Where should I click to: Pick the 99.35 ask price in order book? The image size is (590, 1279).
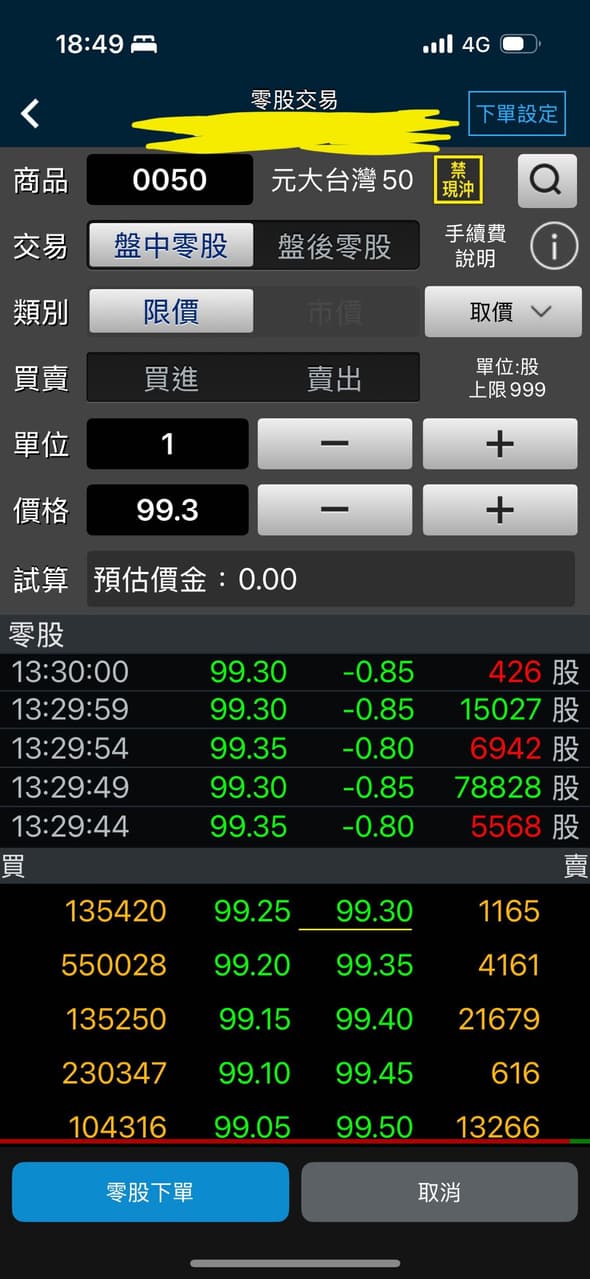(x=375, y=965)
